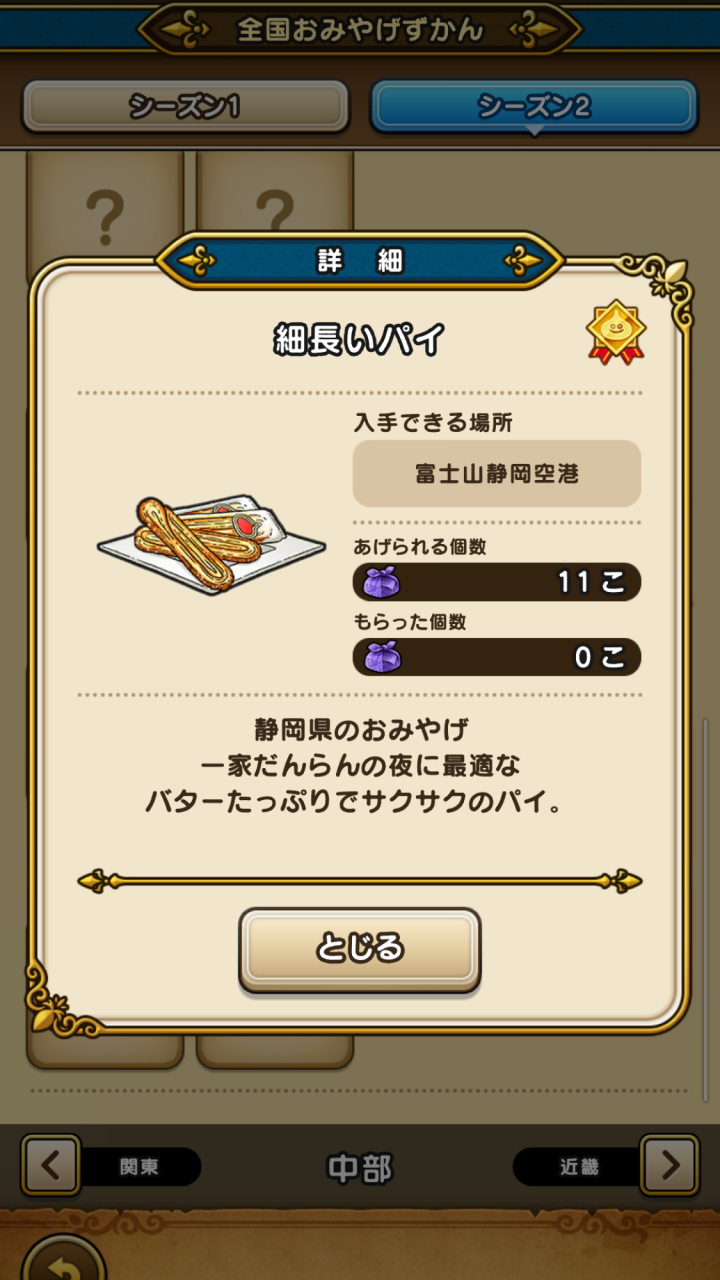Switch to the シーズン1 tab

(x=186, y=106)
